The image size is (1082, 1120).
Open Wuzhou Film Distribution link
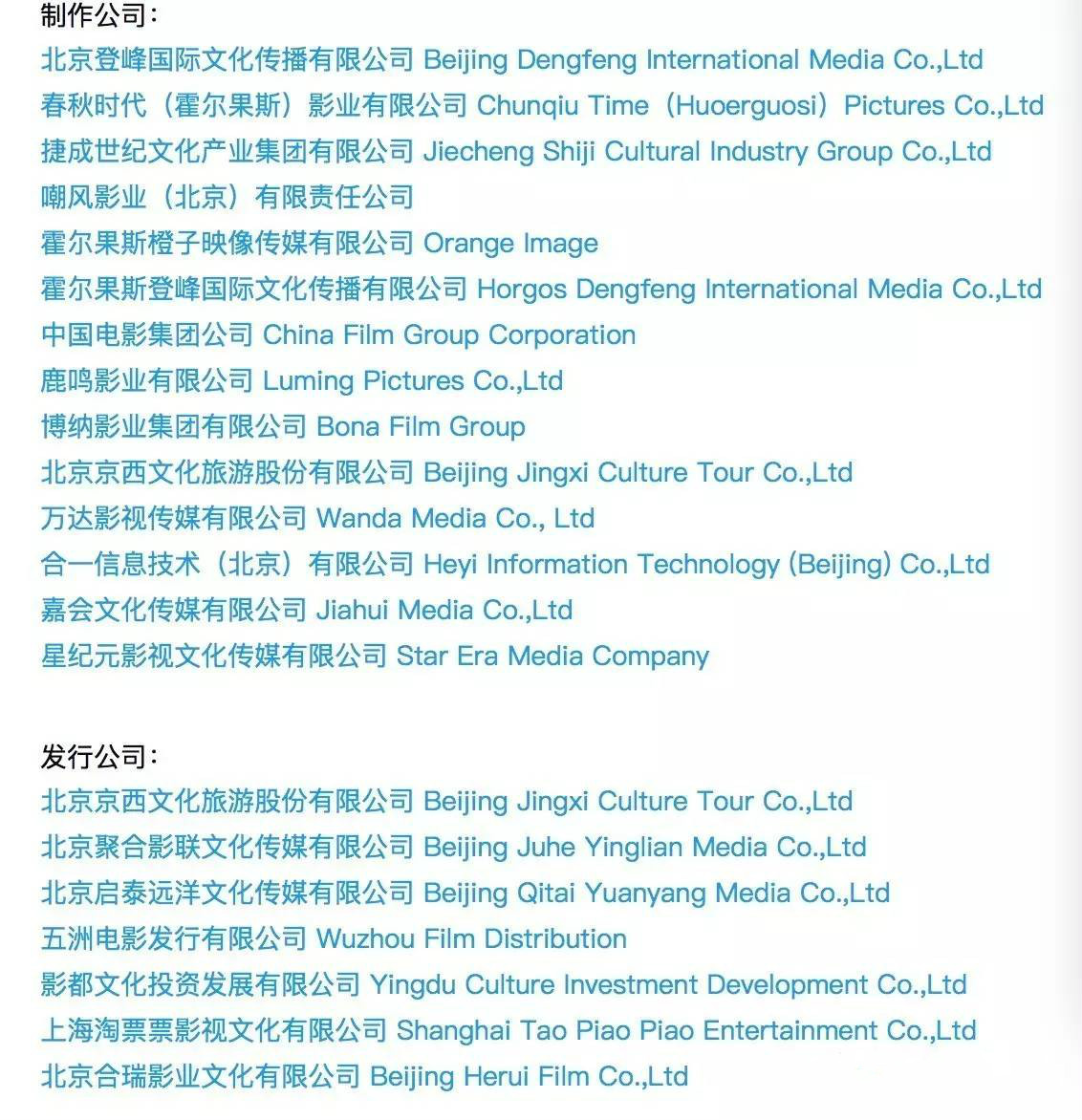click(x=333, y=938)
